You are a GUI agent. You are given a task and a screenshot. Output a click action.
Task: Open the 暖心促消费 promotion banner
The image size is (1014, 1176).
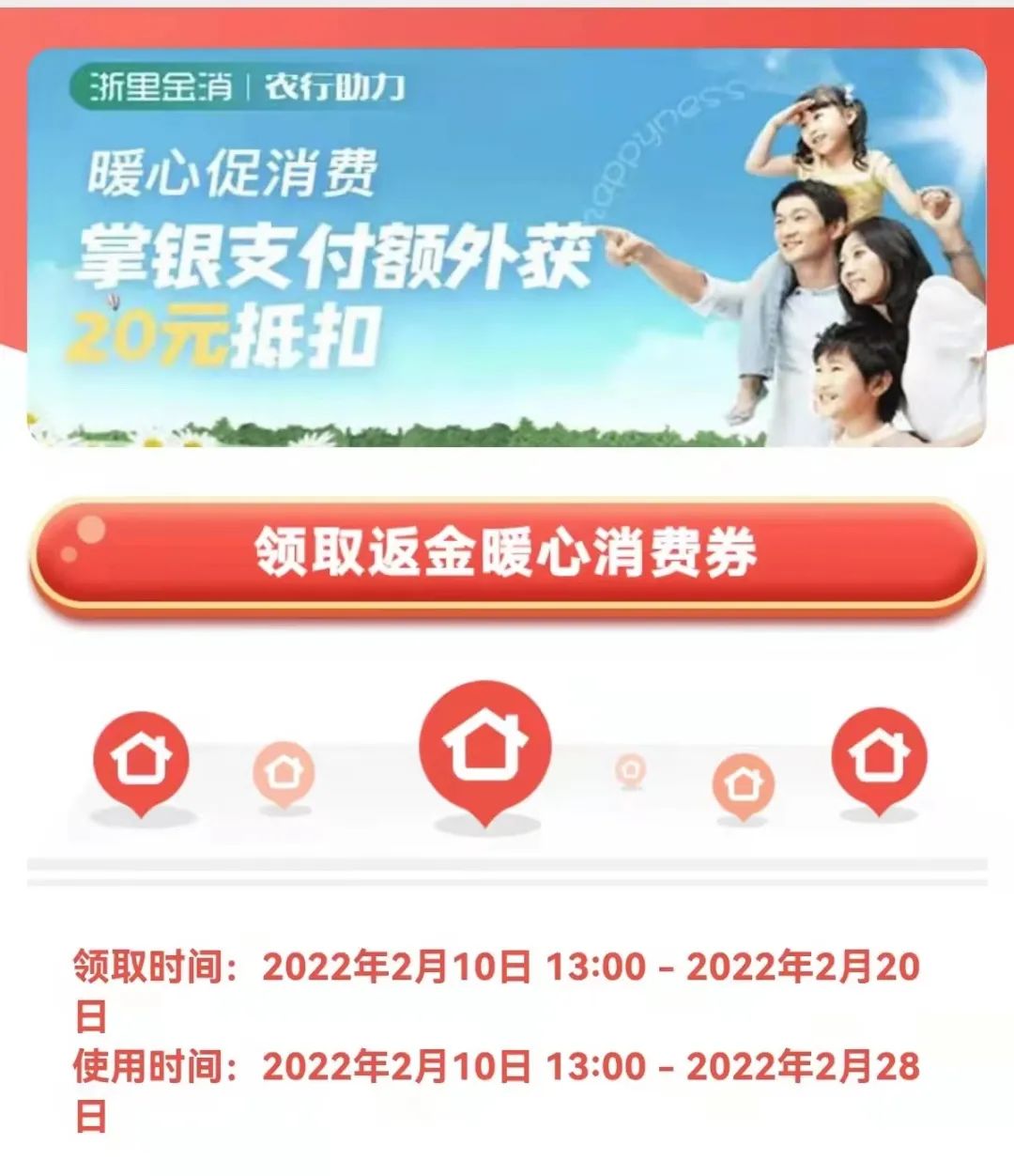tap(507, 248)
